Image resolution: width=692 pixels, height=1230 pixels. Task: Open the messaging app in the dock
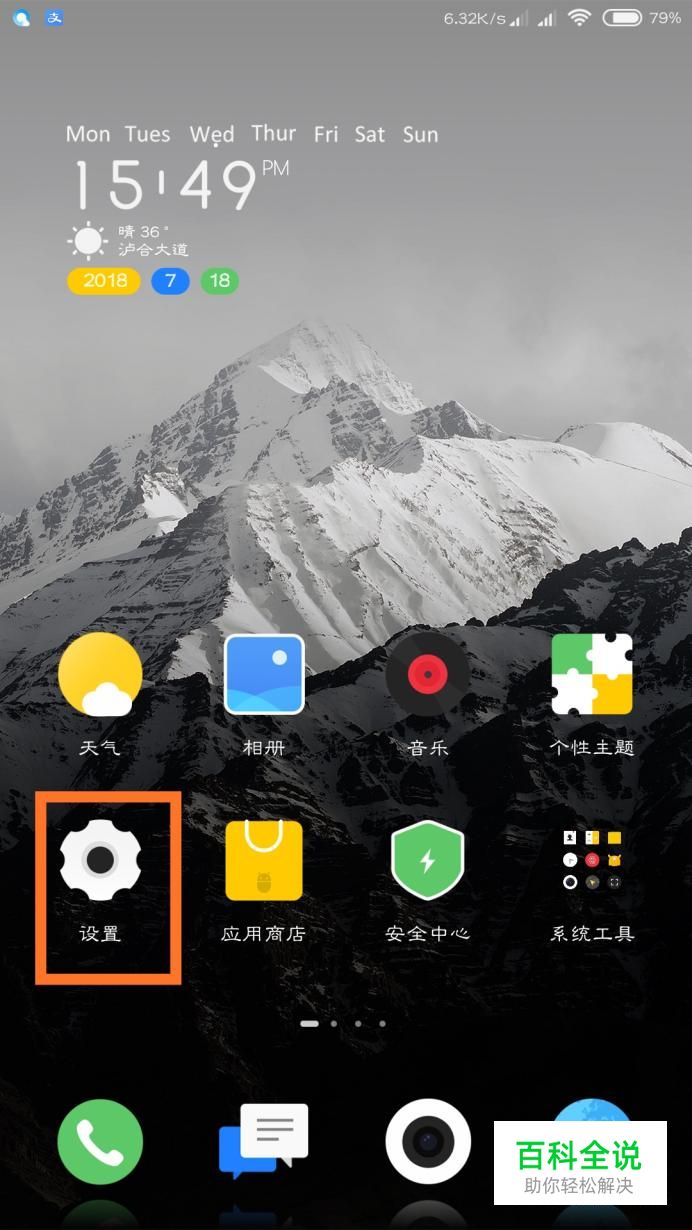[x=264, y=1142]
